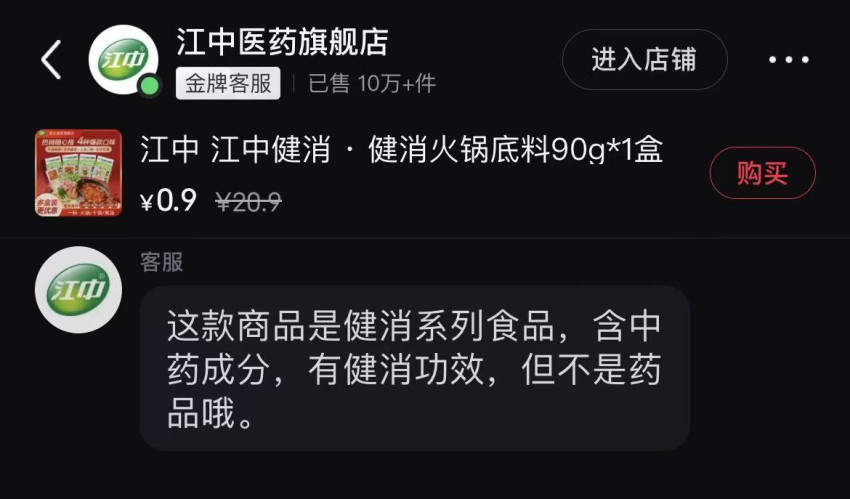Screen dimensions: 850x499
Task: Tap 购买 to buy the hotpot base
Action: point(762,173)
